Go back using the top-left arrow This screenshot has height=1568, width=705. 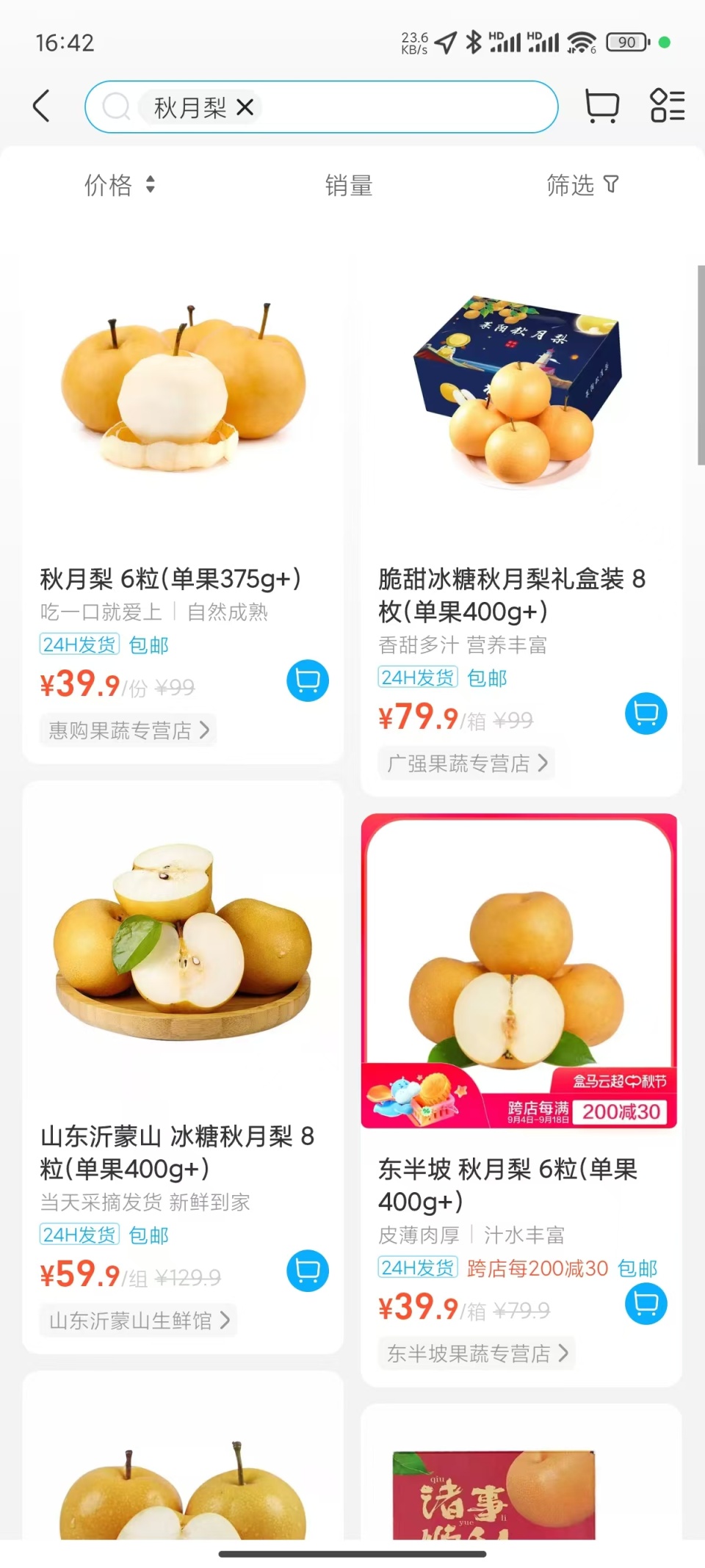42,106
